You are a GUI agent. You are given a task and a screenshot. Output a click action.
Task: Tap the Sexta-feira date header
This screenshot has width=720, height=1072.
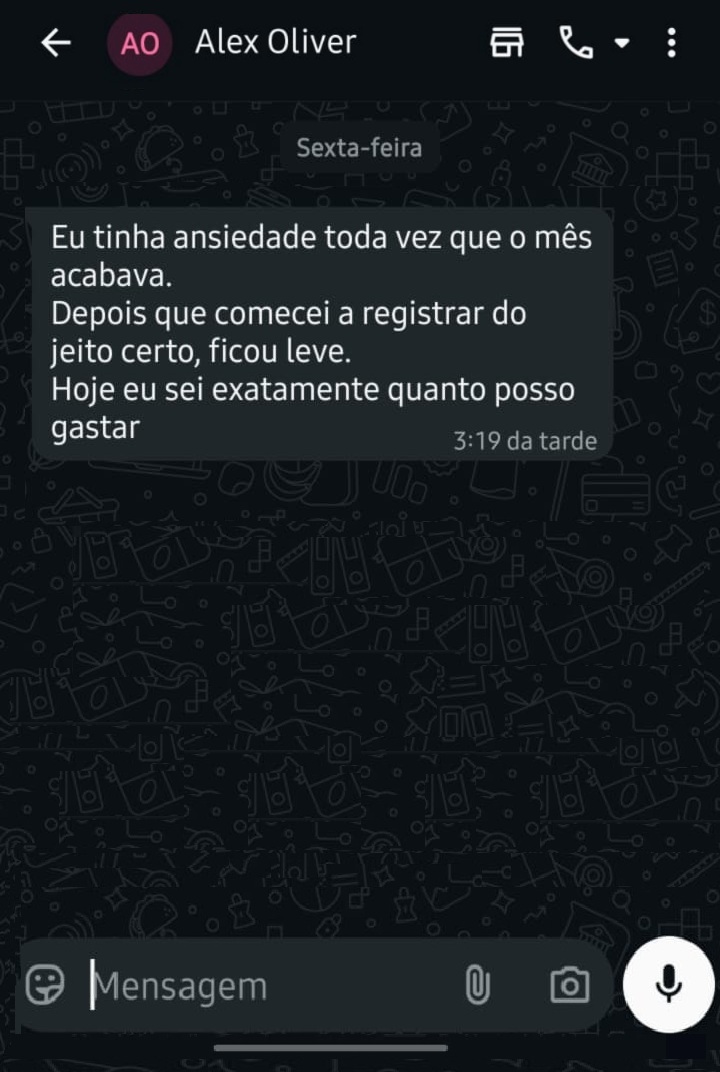(x=360, y=146)
